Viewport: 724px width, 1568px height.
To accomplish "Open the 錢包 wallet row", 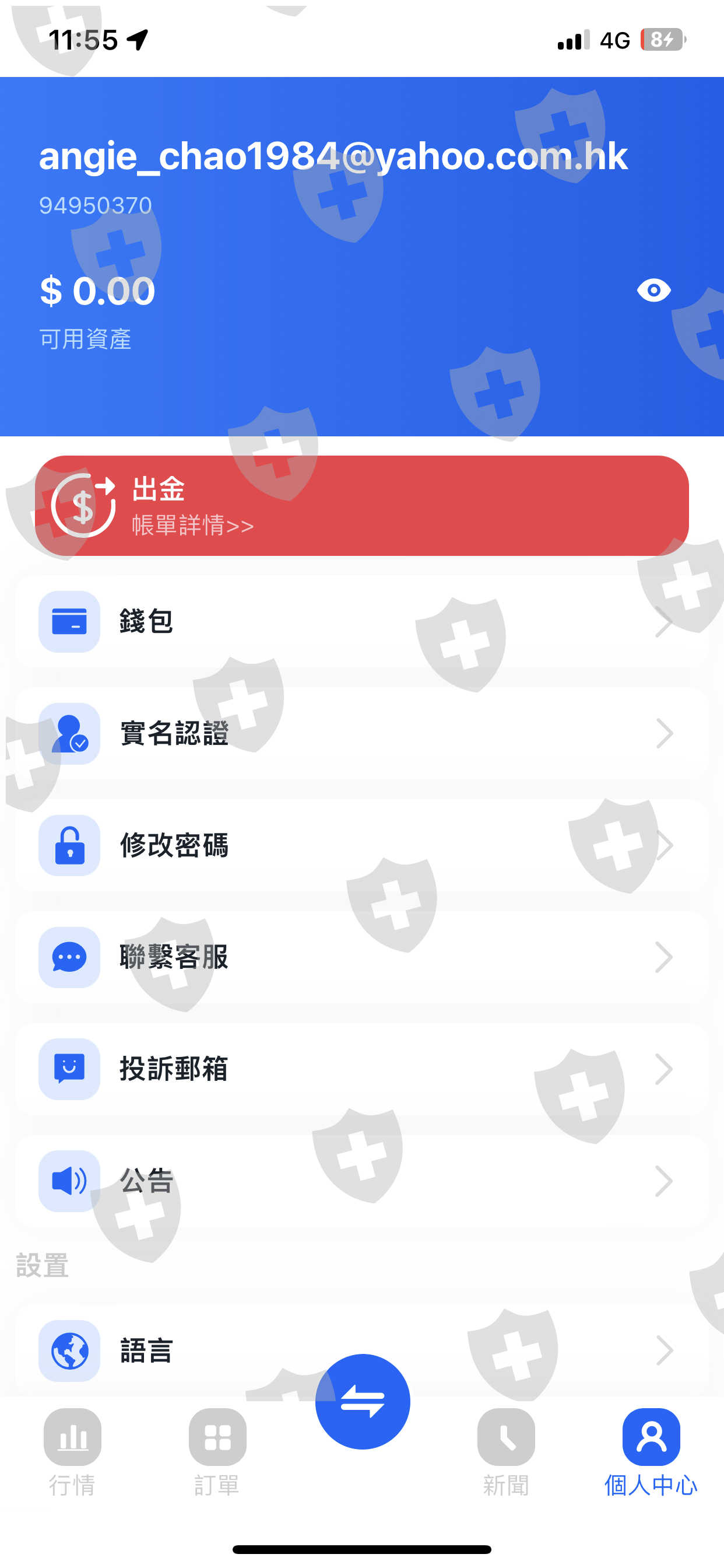I will pos(361,621).
